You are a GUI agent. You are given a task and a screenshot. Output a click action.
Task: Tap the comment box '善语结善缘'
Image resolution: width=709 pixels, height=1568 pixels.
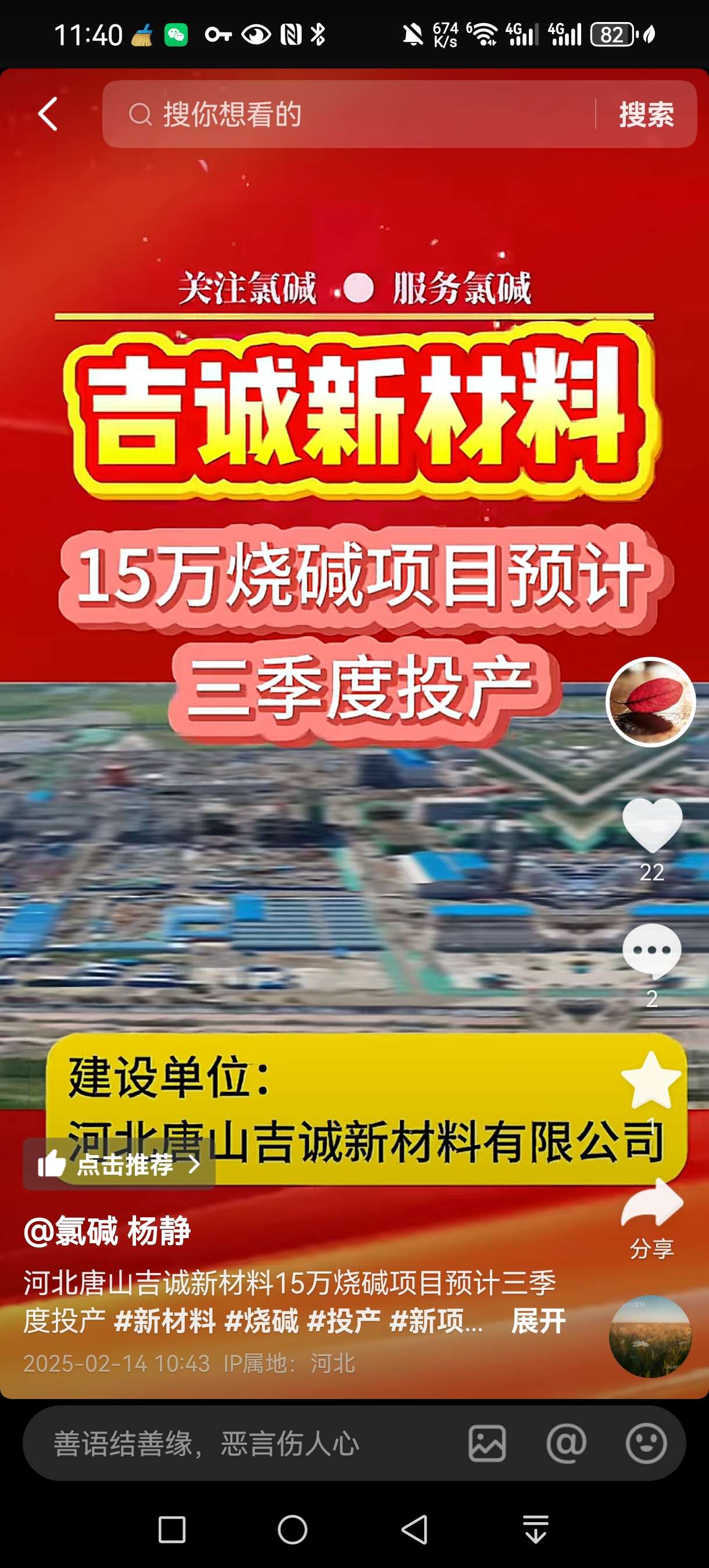[x=244, y=1443]
